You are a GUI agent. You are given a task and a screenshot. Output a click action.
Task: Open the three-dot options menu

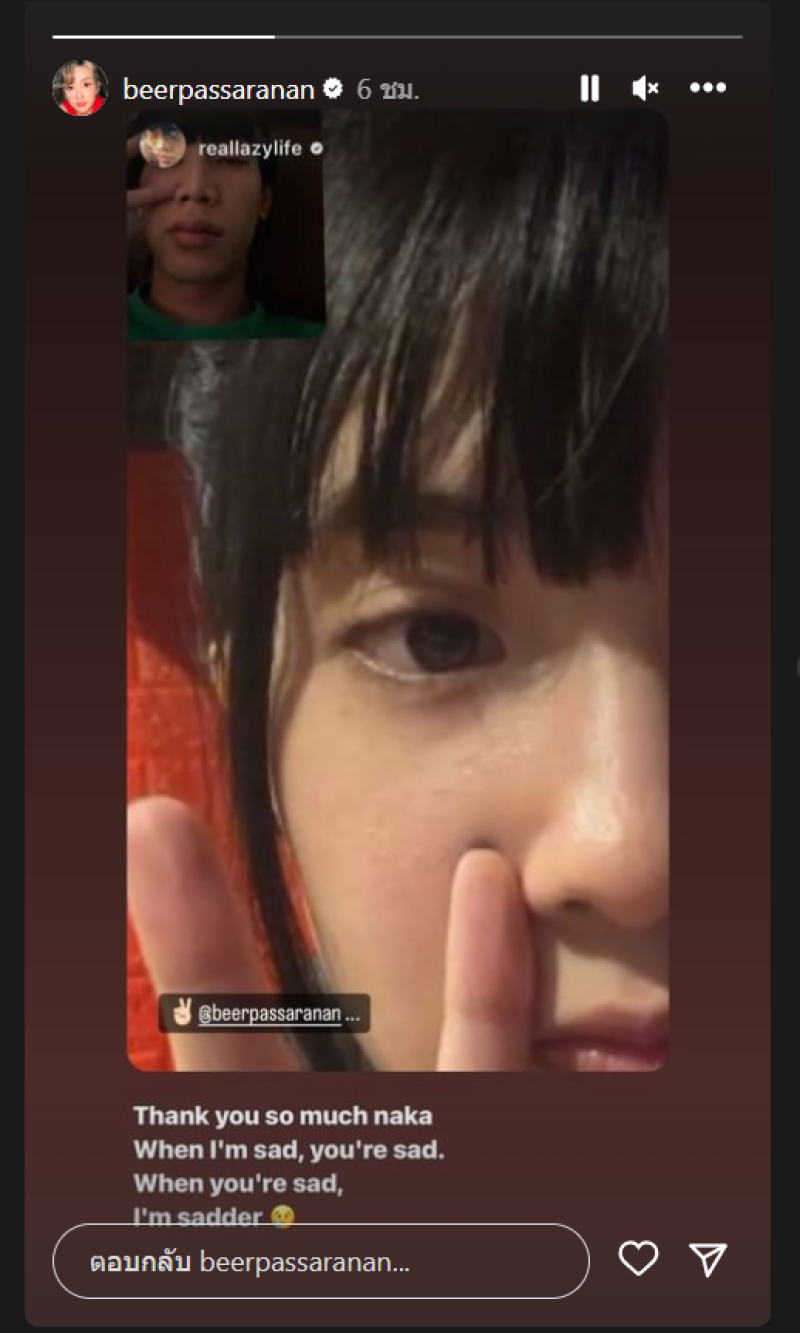[707, 88]
